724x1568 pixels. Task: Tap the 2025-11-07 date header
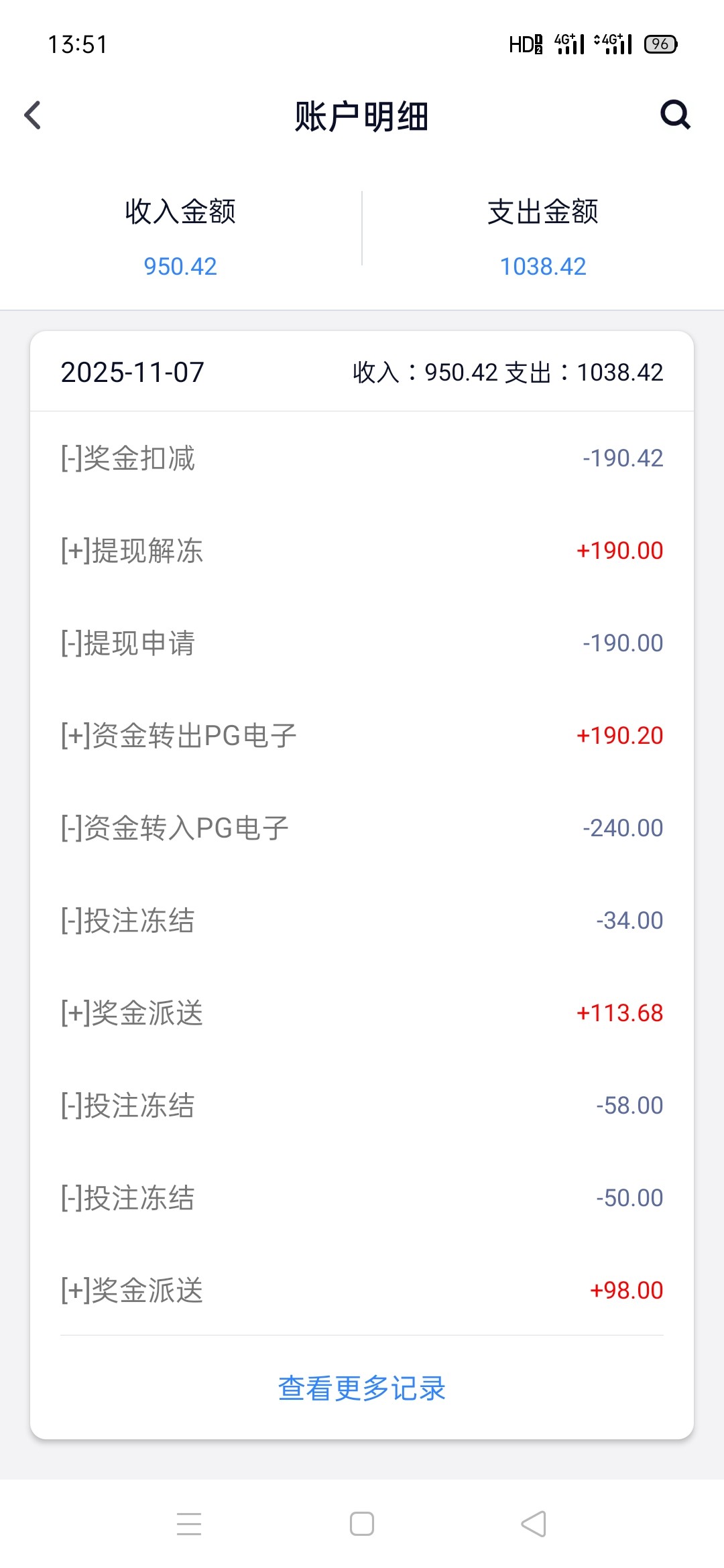click(x=131, y=372)
